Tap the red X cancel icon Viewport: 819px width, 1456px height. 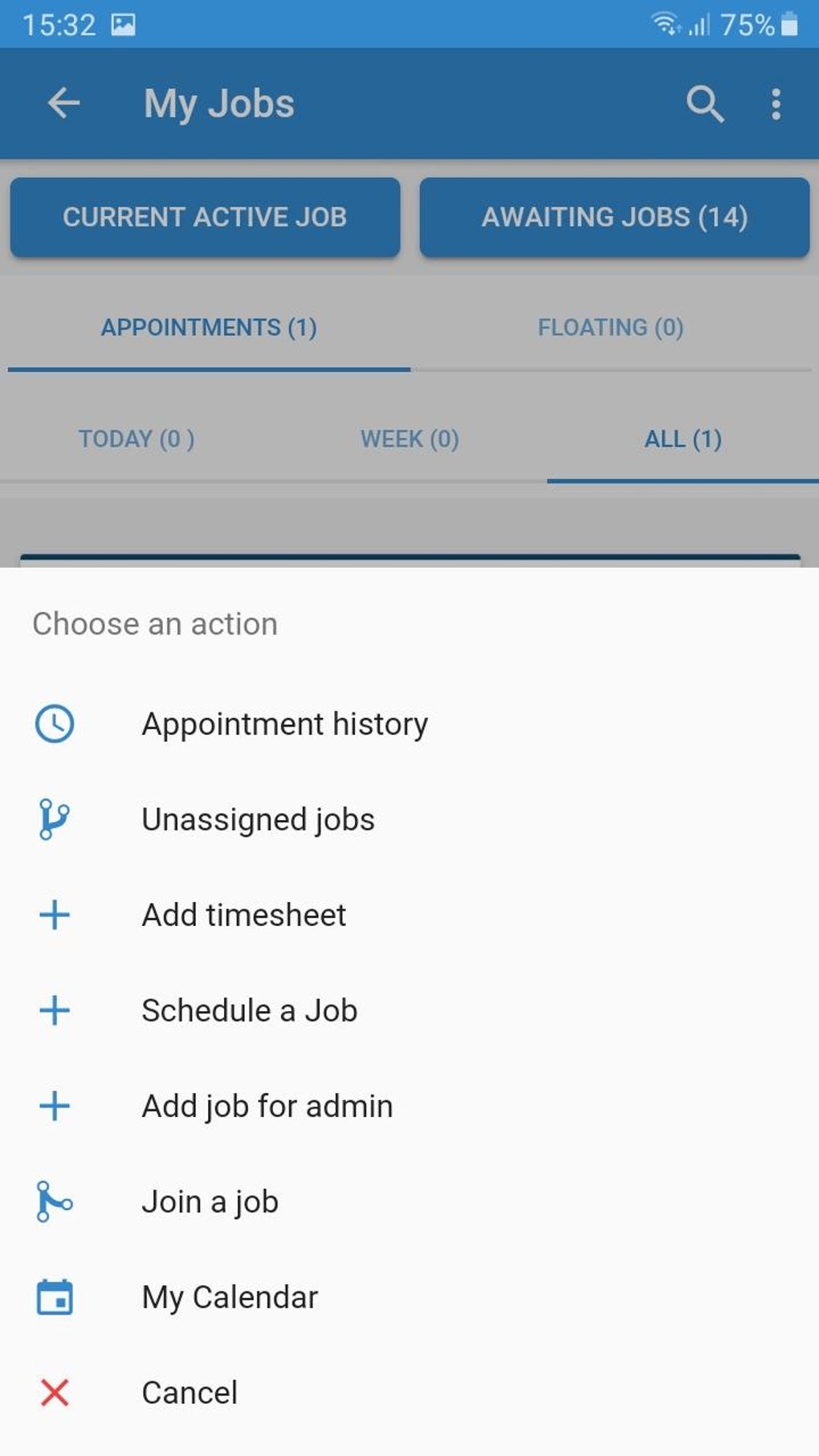53,1393
